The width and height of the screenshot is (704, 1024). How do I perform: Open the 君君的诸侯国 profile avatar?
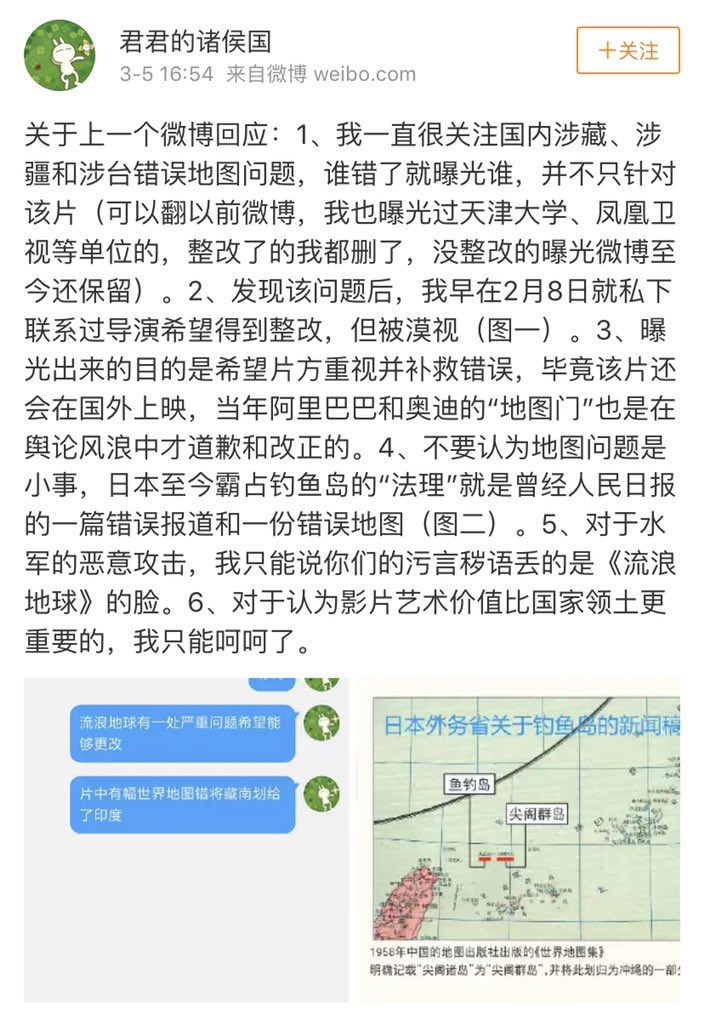pos(59,54)
